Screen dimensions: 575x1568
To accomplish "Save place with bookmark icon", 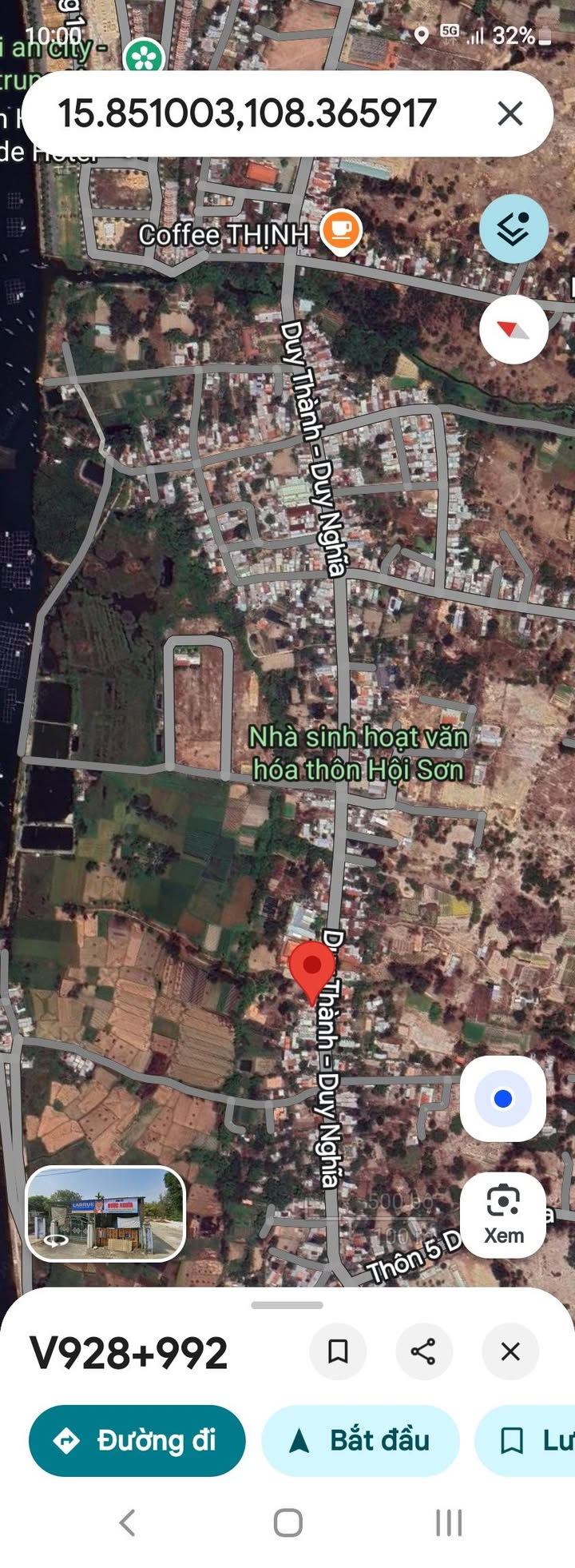I will pos(338,1351).
